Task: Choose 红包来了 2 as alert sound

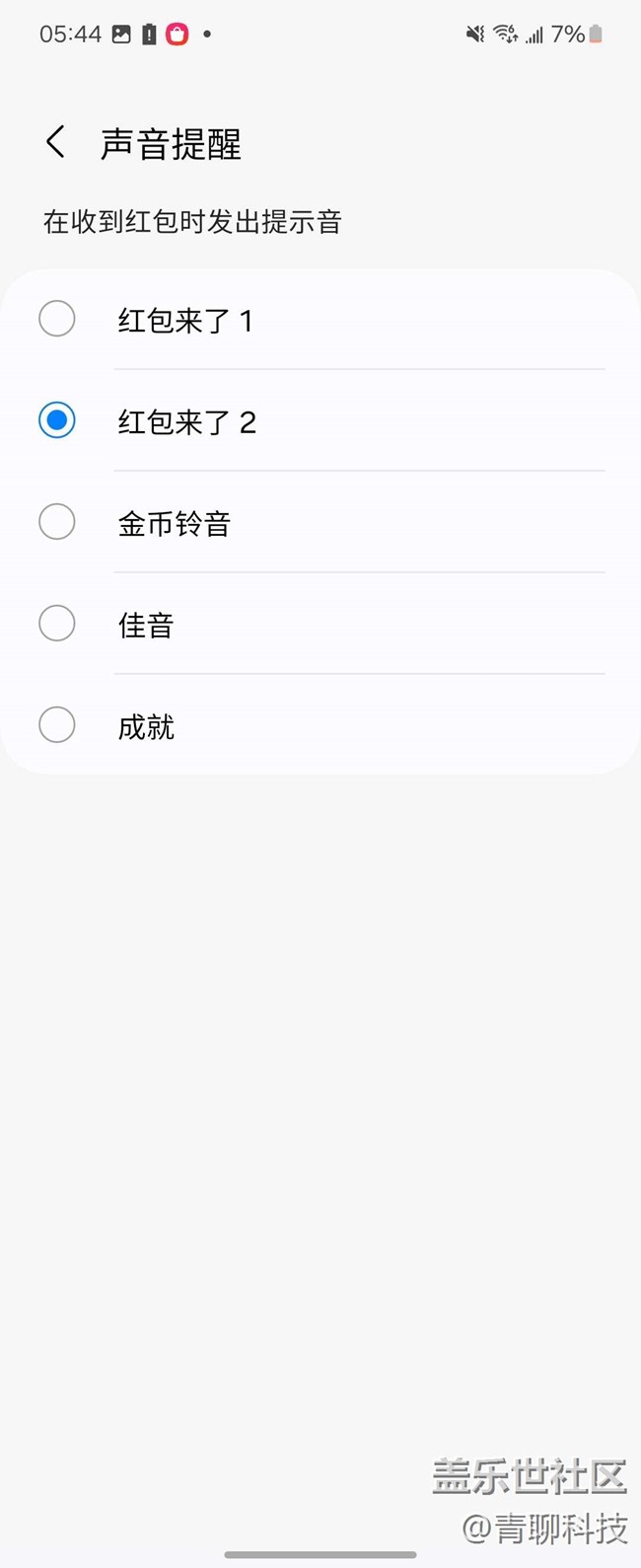Action: [x=57, y=421]
